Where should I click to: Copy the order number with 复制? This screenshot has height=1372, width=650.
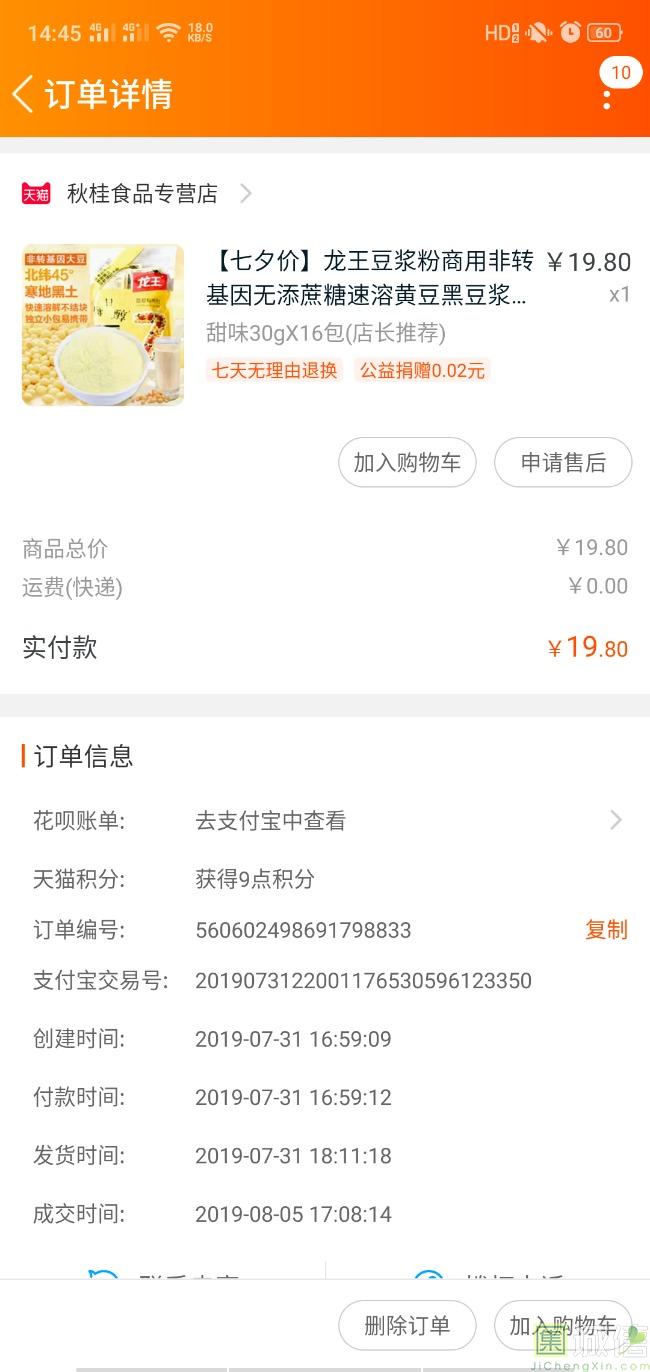pyautogui.click(x=606, y=930)
